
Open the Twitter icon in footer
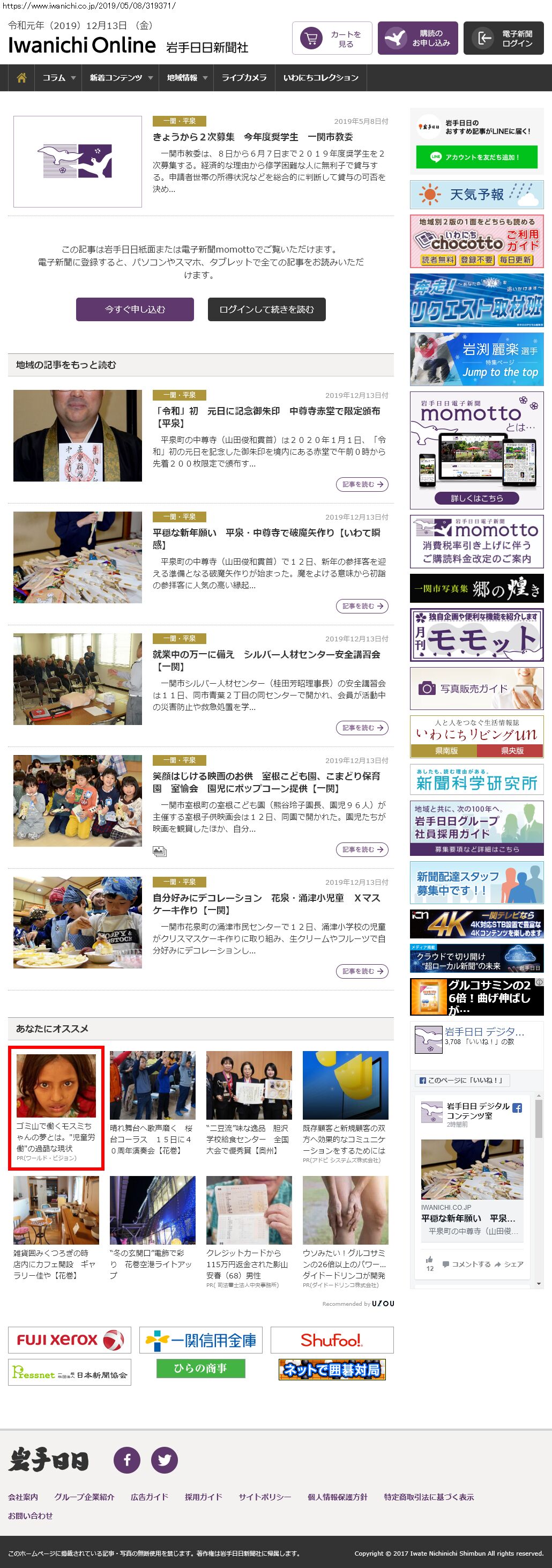click(x=165, y=1460)
